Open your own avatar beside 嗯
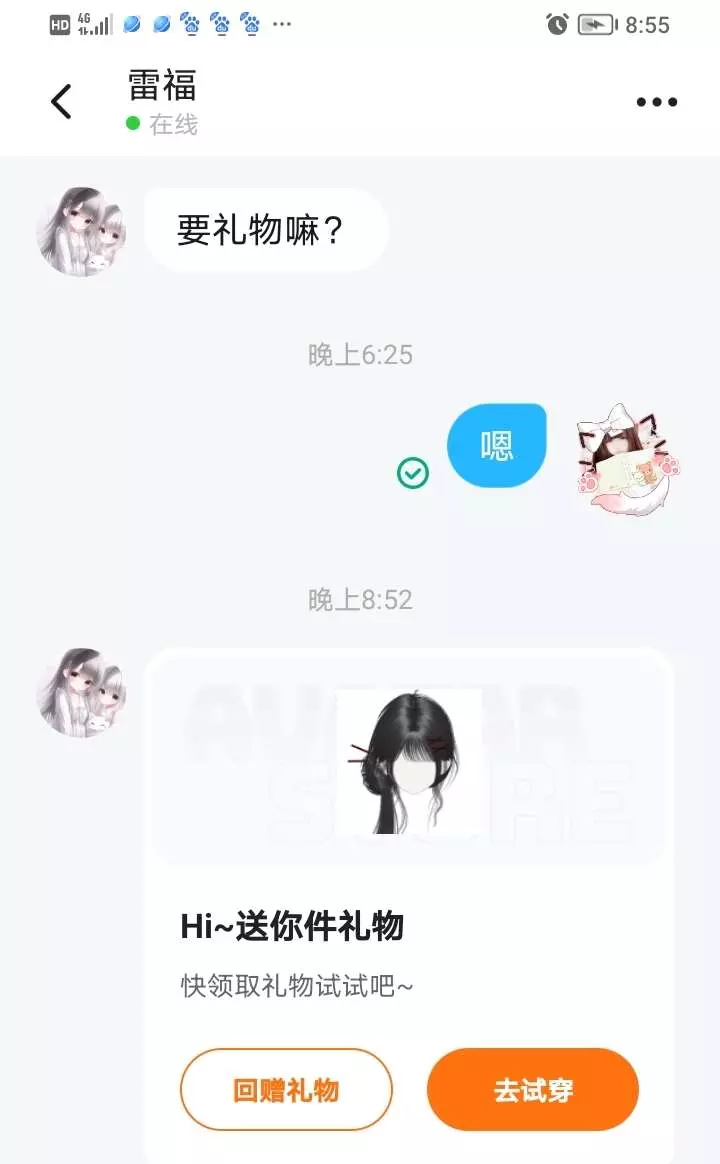 [628, 460]
